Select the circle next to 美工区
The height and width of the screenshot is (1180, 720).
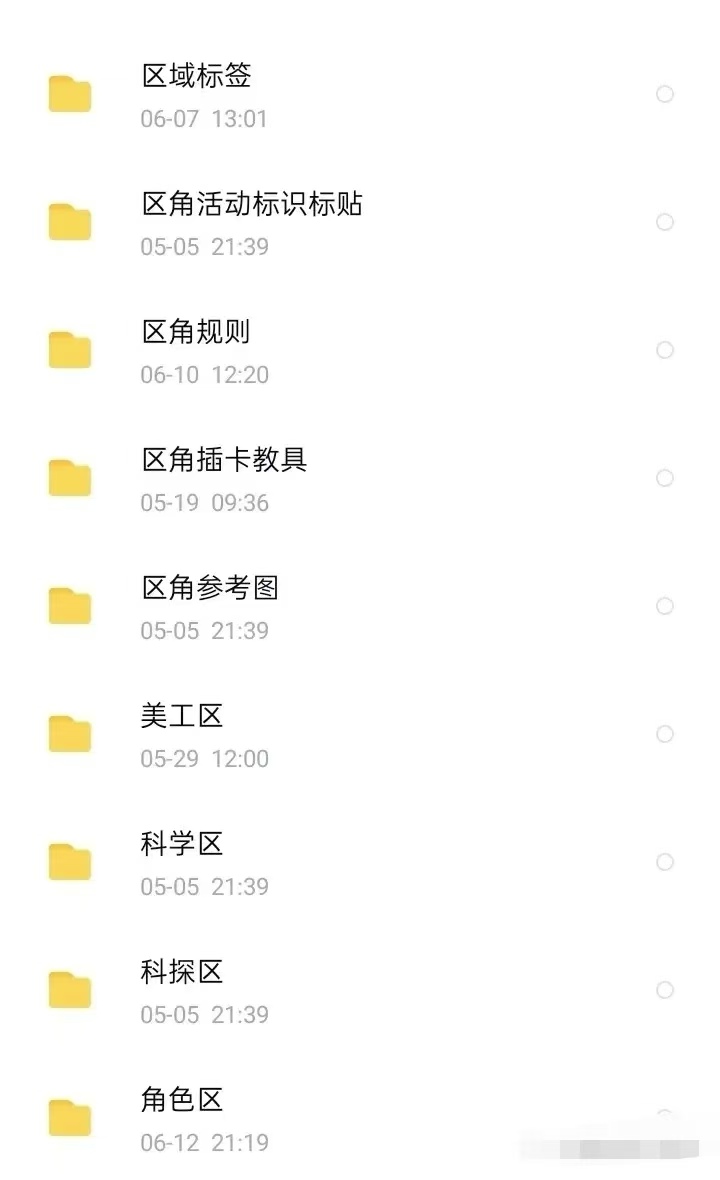click(664, 734)
